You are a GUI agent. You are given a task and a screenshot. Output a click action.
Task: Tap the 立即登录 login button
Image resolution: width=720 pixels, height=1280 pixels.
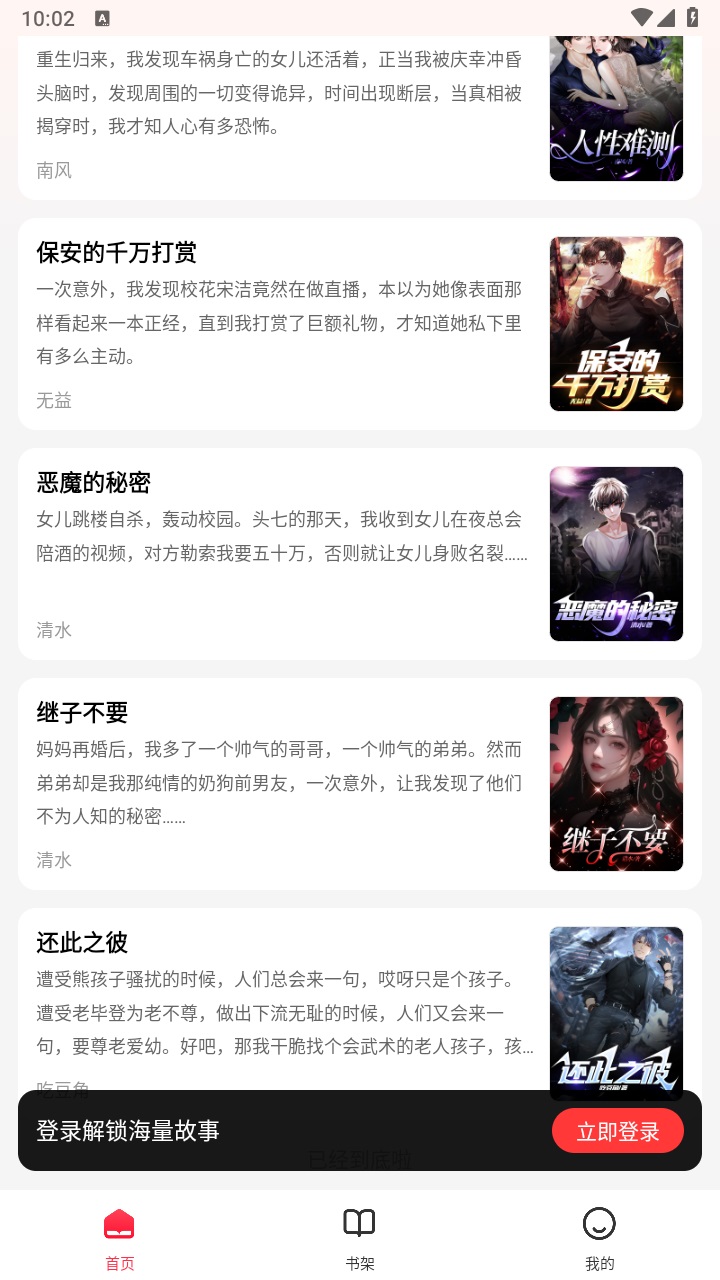(618, 1130)
